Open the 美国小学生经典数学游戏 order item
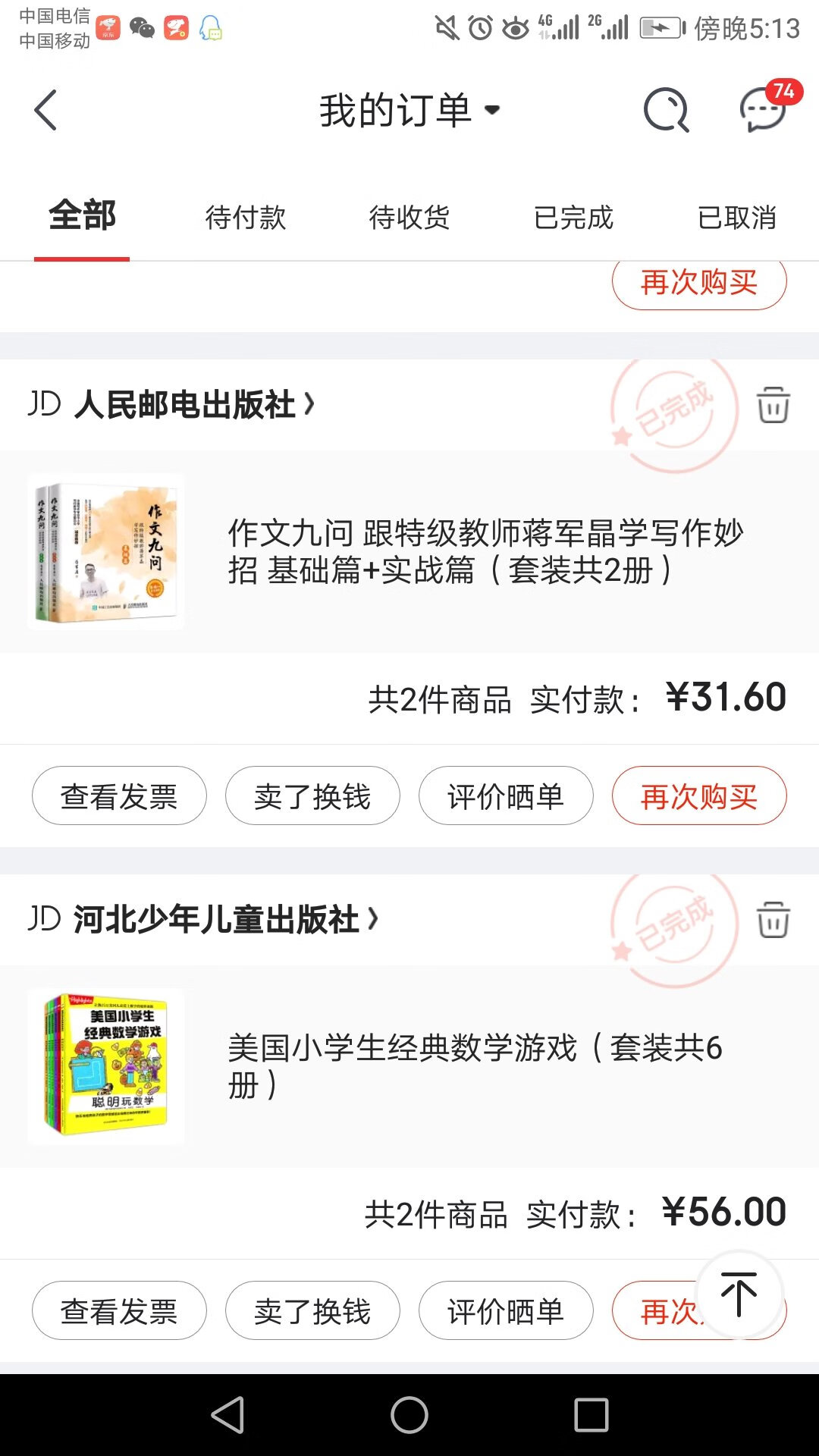The height and width of the screenshot is (1456, 819). coord(409,1066)
